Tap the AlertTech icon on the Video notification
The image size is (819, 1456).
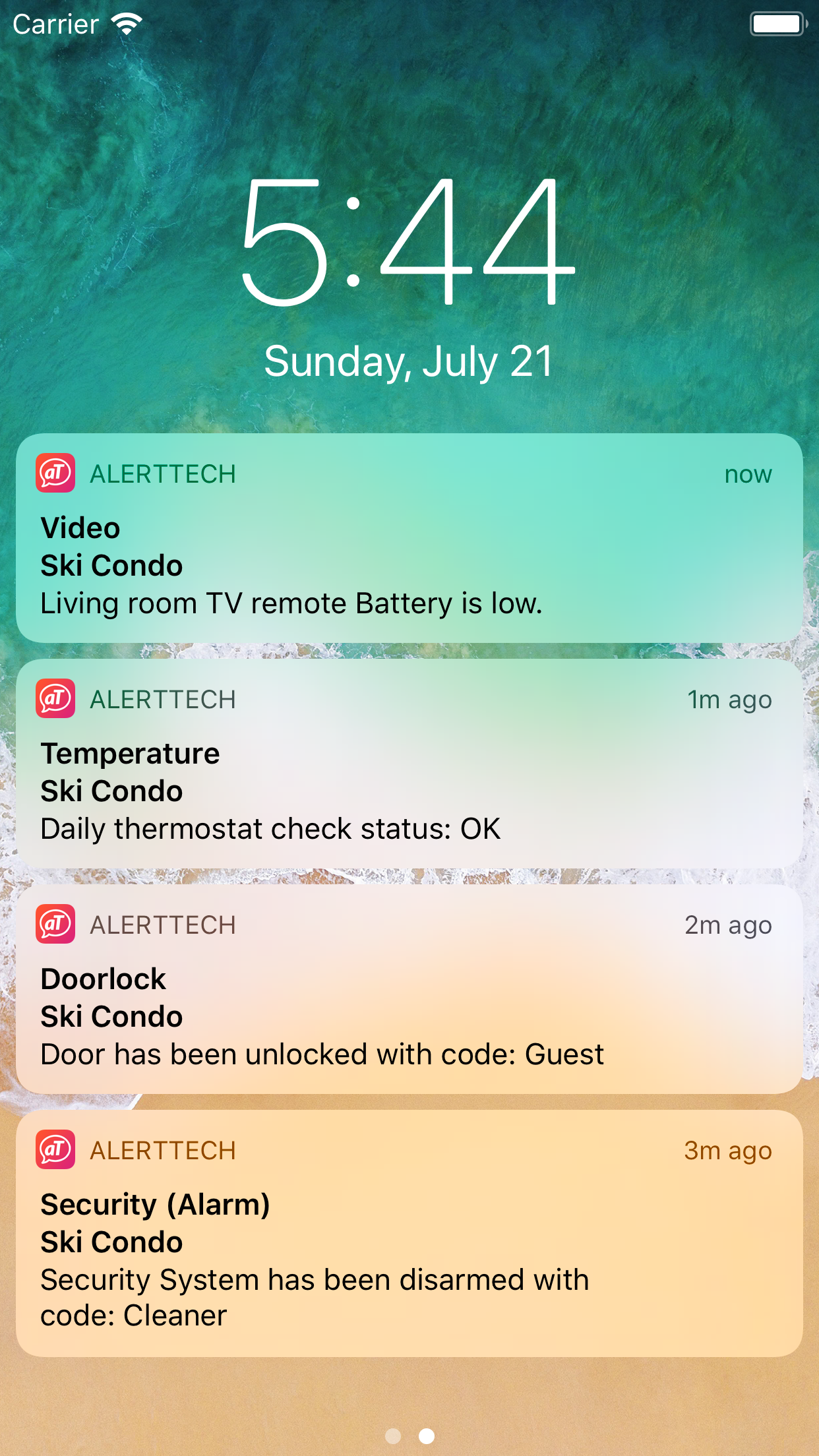click(x=55, y=473)
